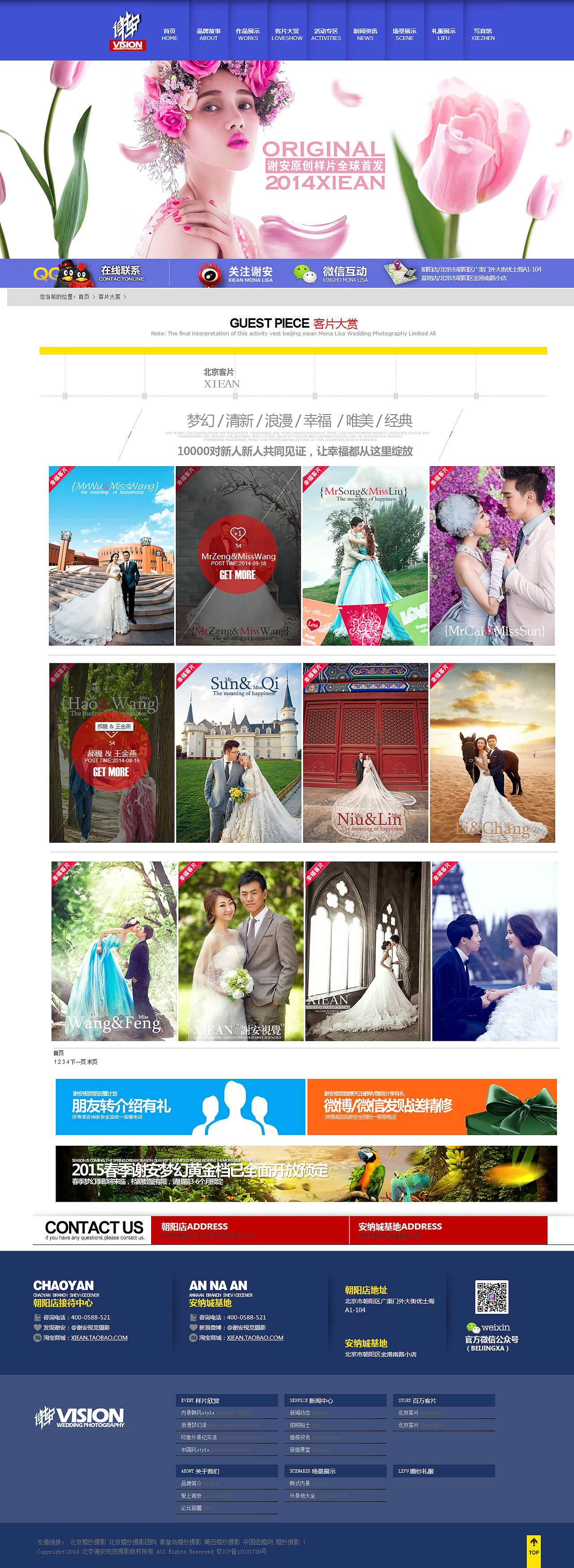Select the XIEZHEN menu item
This screenshot has height=1568, width=574.
click(483, 35)
